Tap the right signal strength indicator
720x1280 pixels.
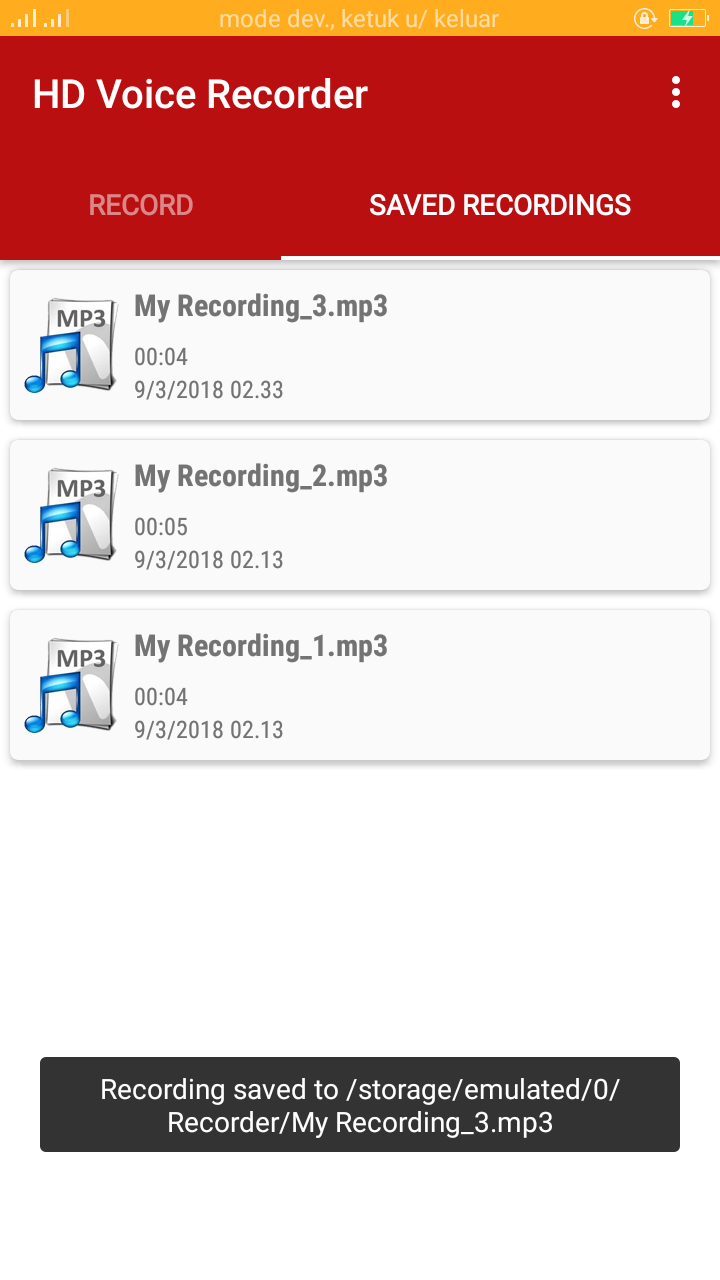click(56, 17)
